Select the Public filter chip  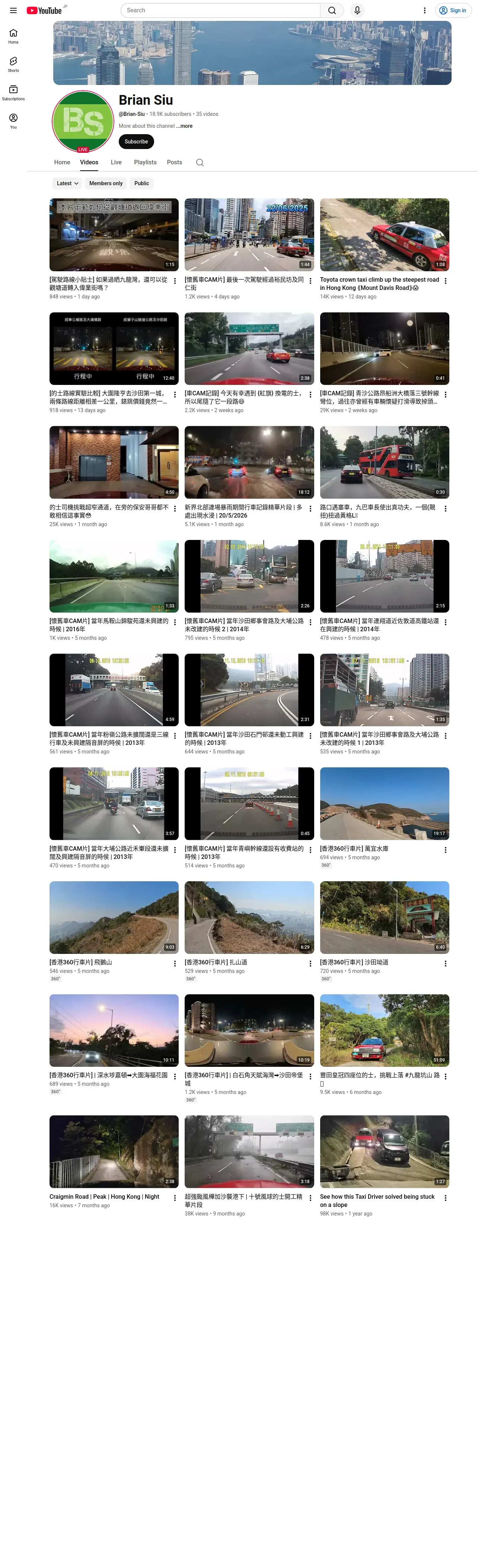[x=142, y=183]
